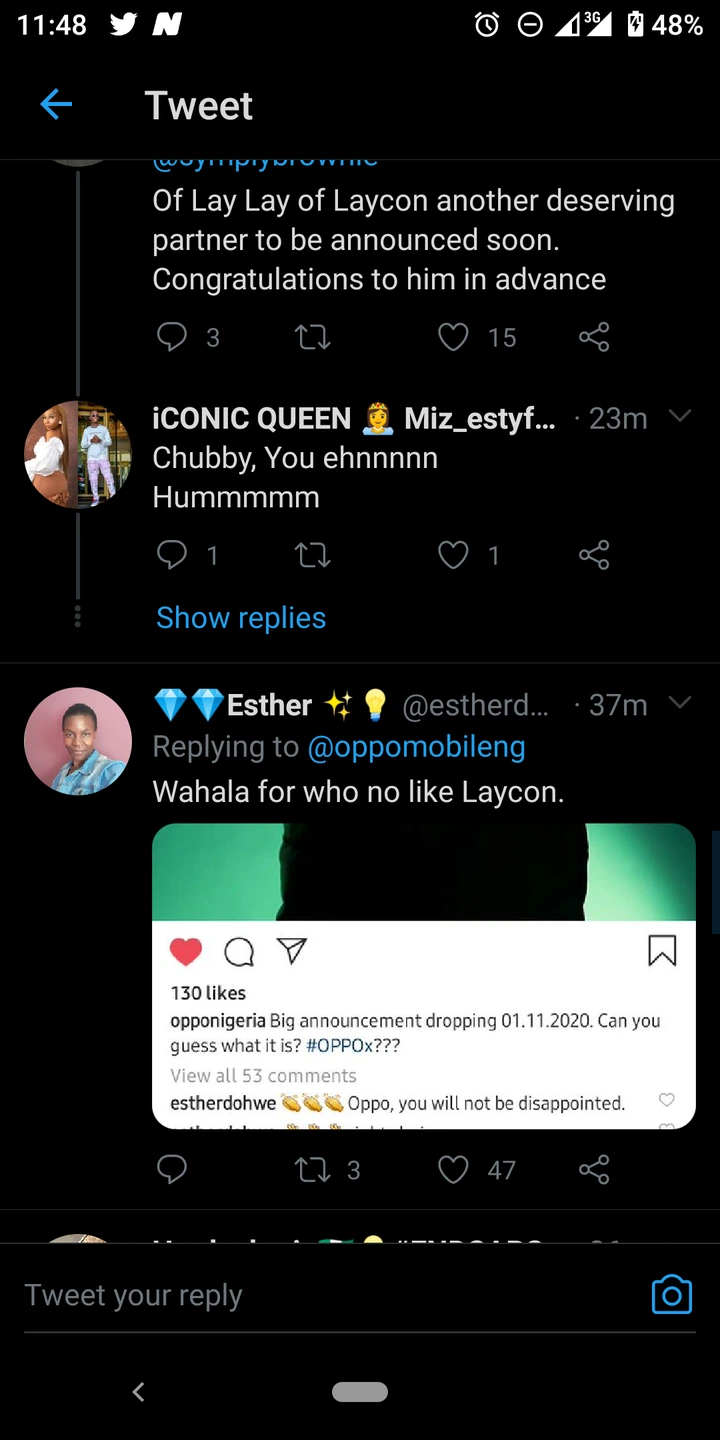The height and width of the screenshot is (1440, 720).
Task: Expand options on iCONIC QUEEN's tweet
Action: point(680,417)
